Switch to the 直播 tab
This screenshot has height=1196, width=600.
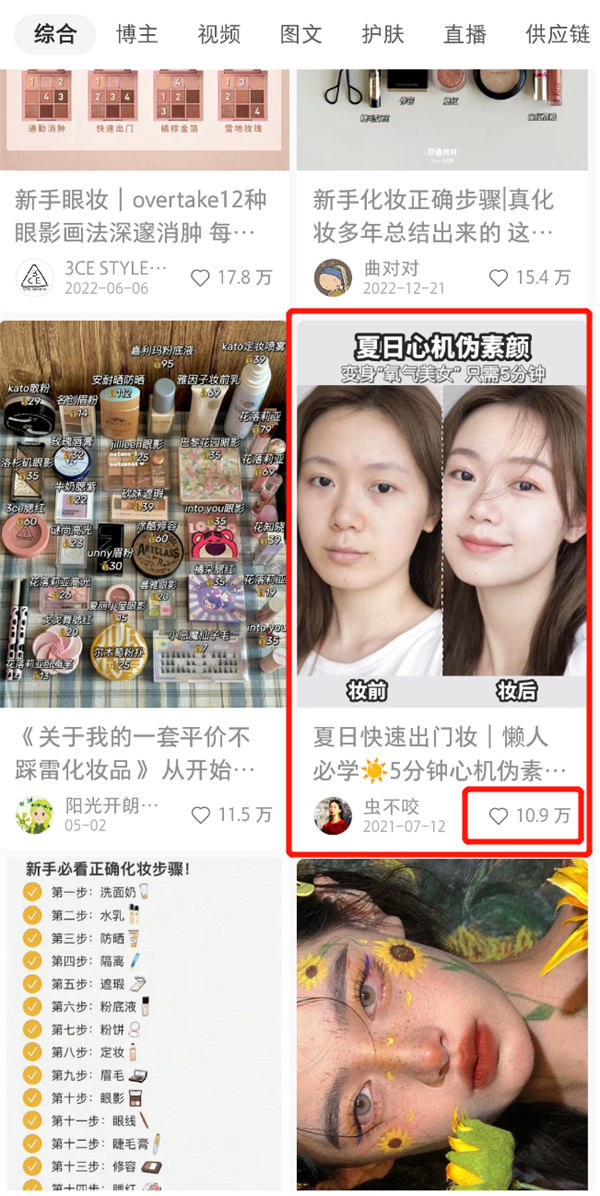(x=465, y=34)
